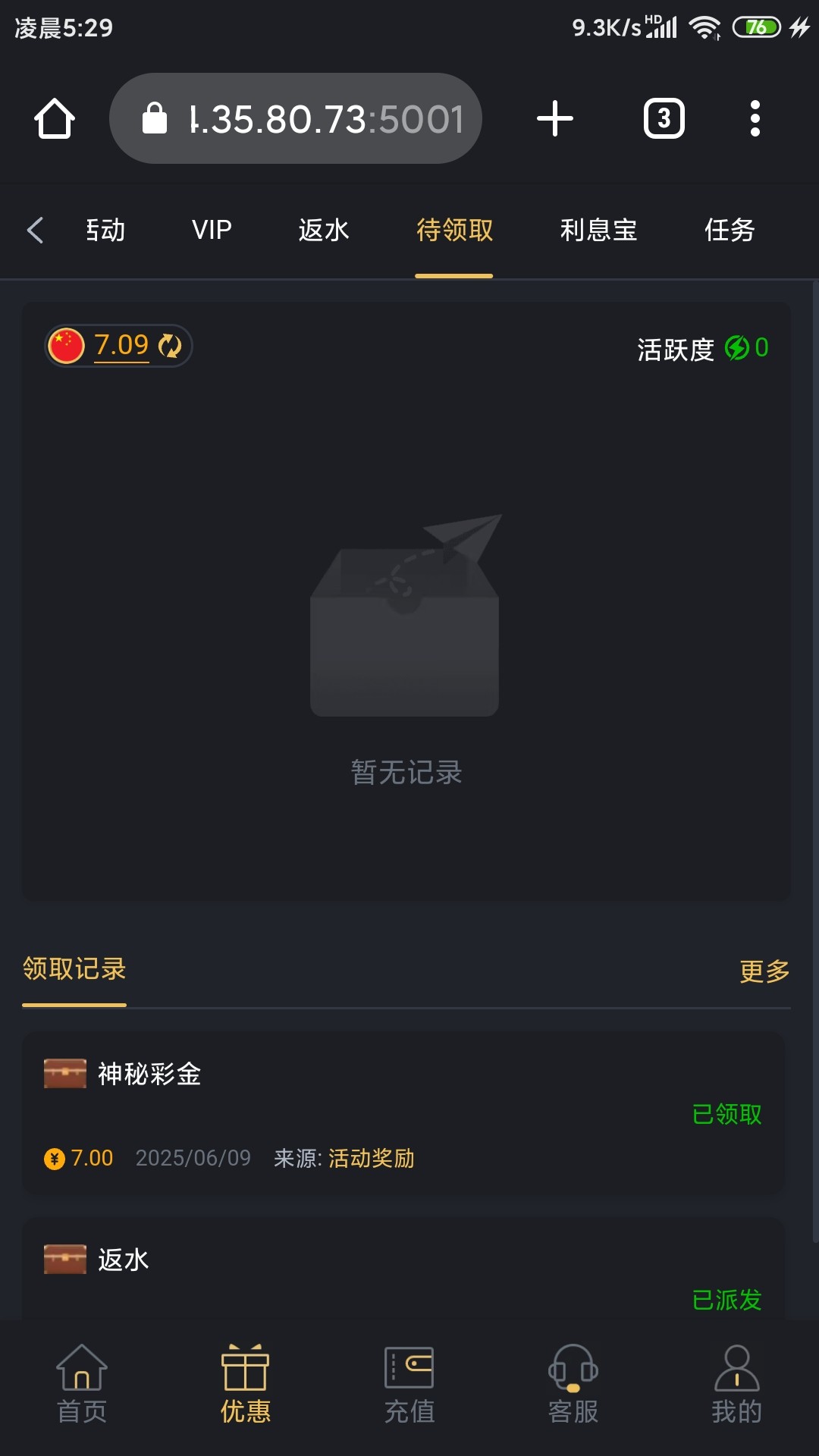
Task: Switch to the VIP tab
Action: tap(212, 230)
